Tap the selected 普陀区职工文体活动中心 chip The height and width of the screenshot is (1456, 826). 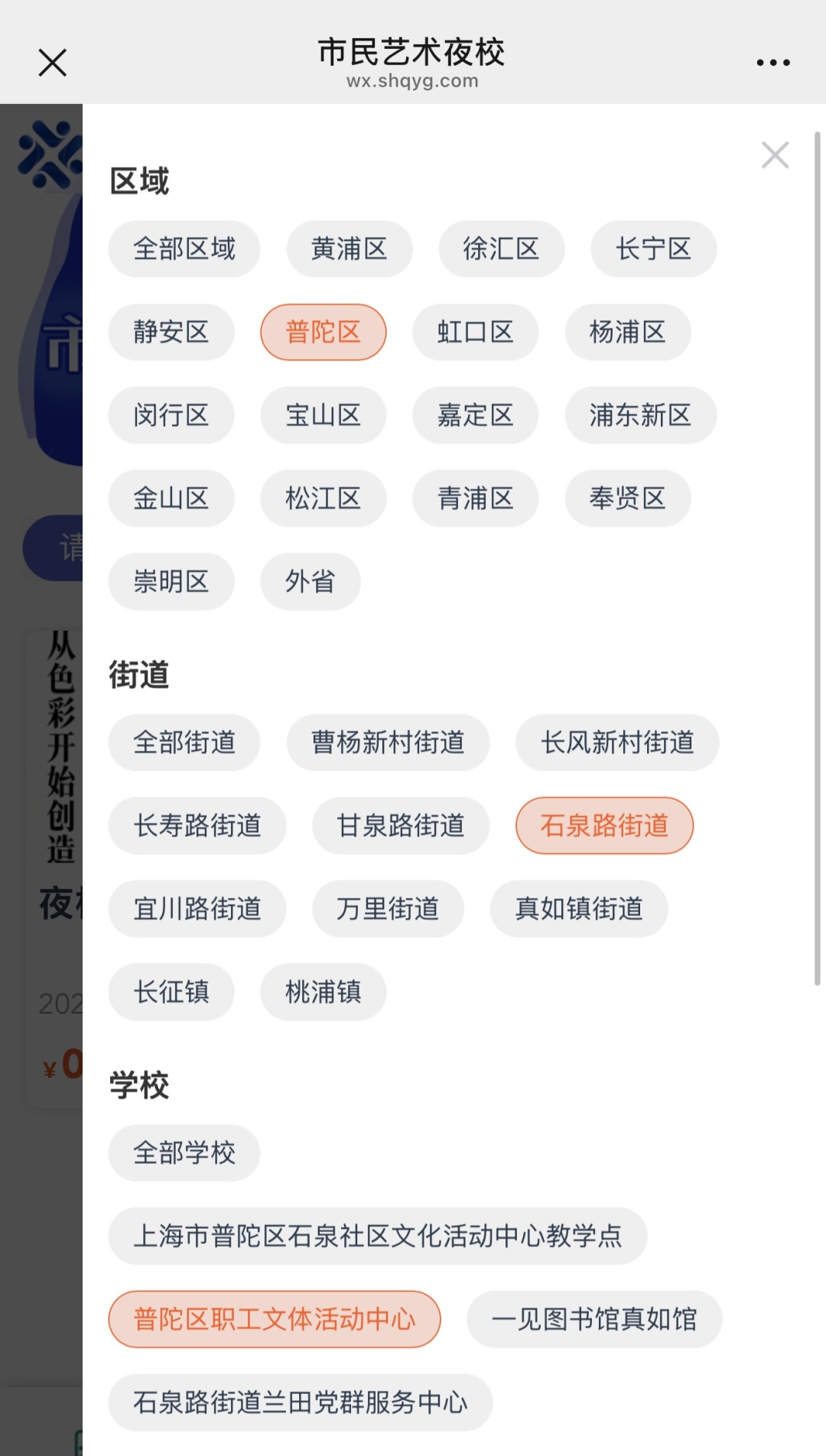click(275, 1320)
